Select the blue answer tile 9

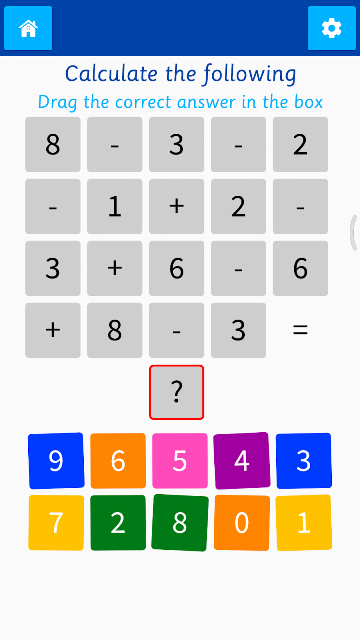coord(56,461)
